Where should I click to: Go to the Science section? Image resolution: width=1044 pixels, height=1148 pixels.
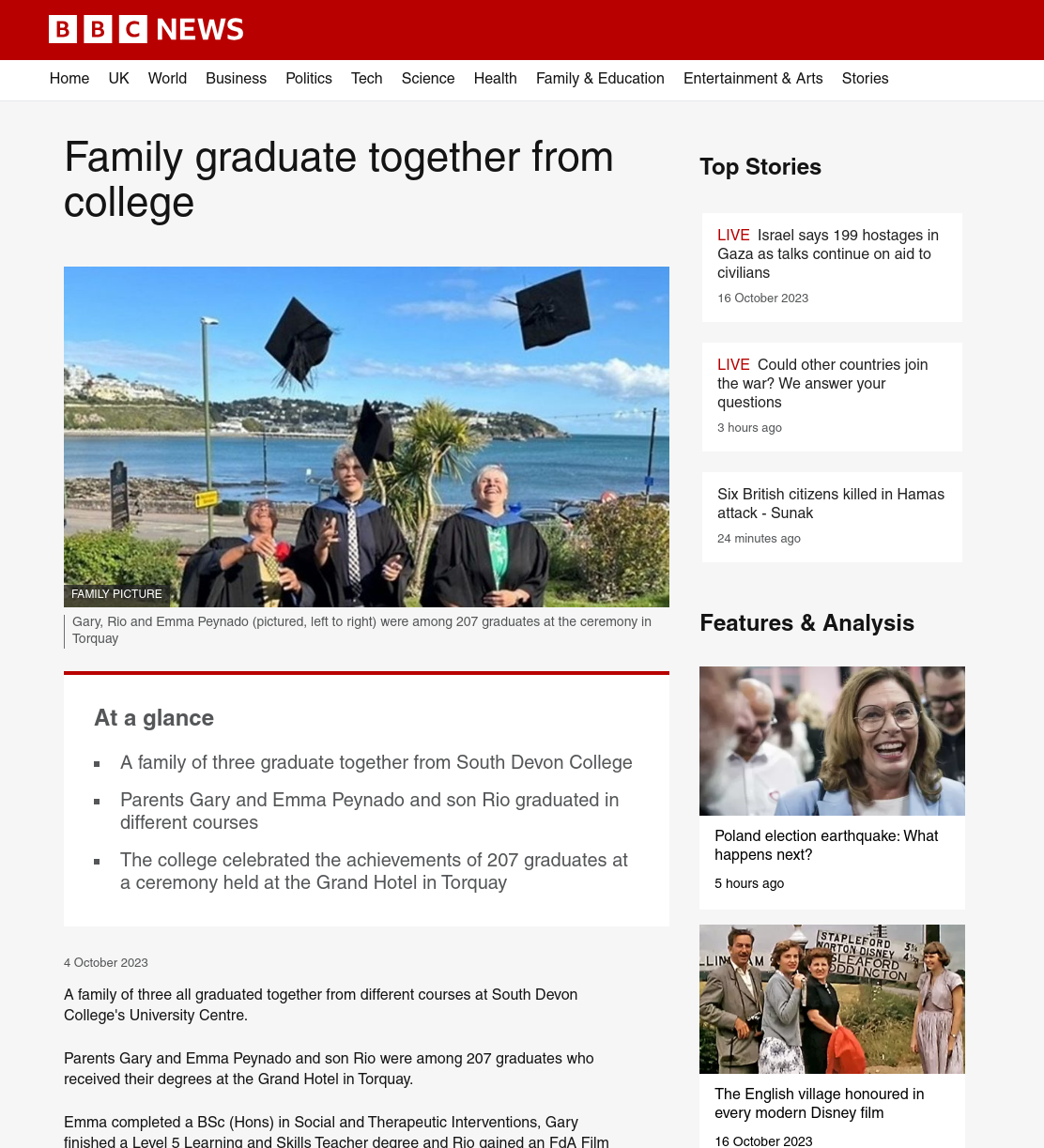428,79
